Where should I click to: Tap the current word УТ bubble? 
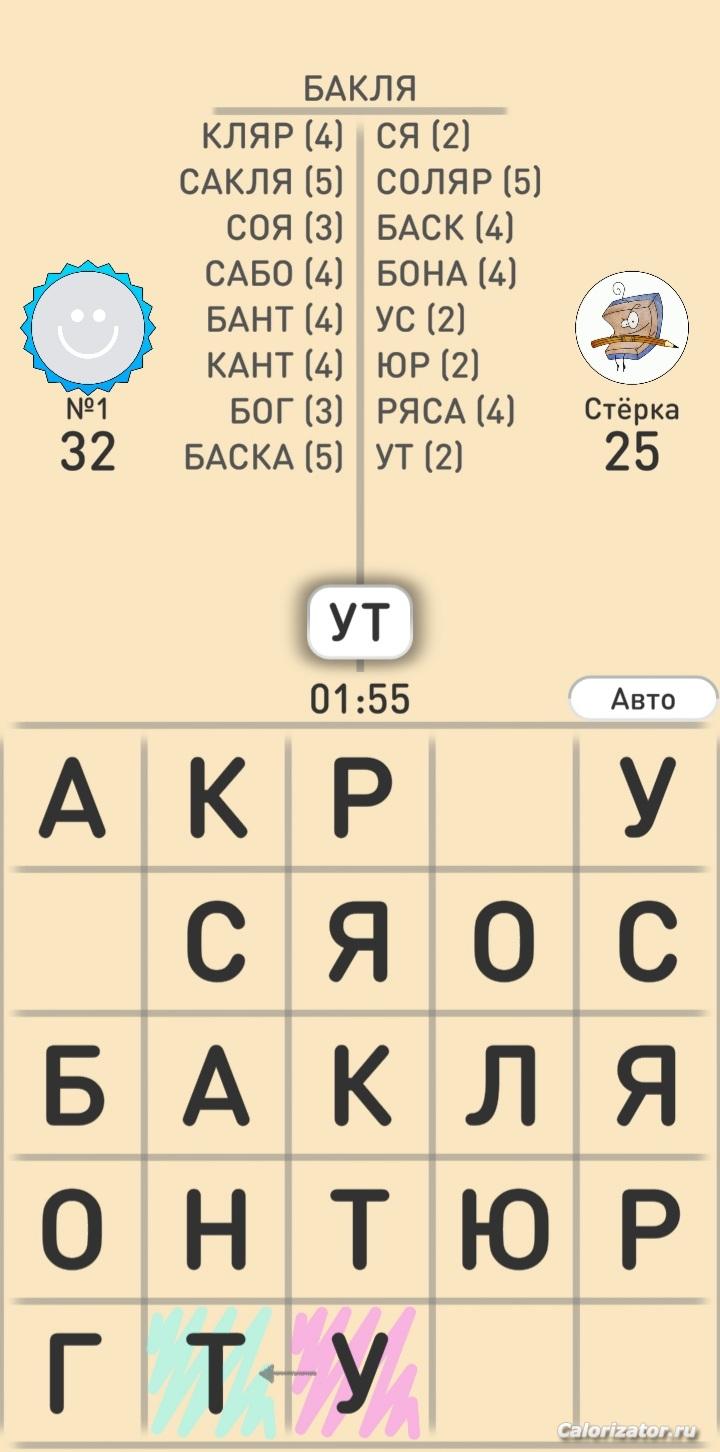pyautogui.click(x=360, y=623)
